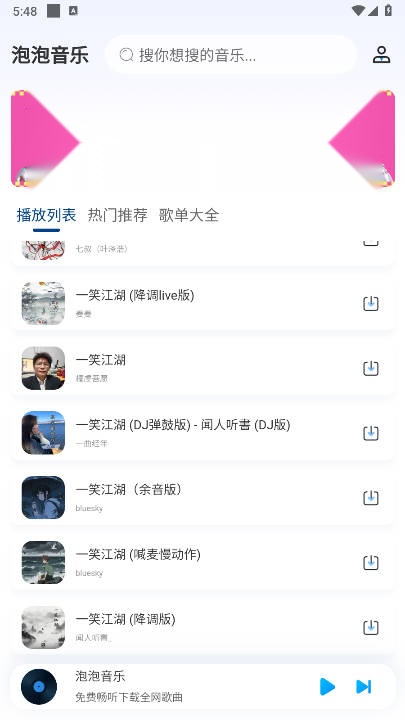The image size is (405, 720).
Task: Select the 播放列表 tab
Action: (46, 215)
